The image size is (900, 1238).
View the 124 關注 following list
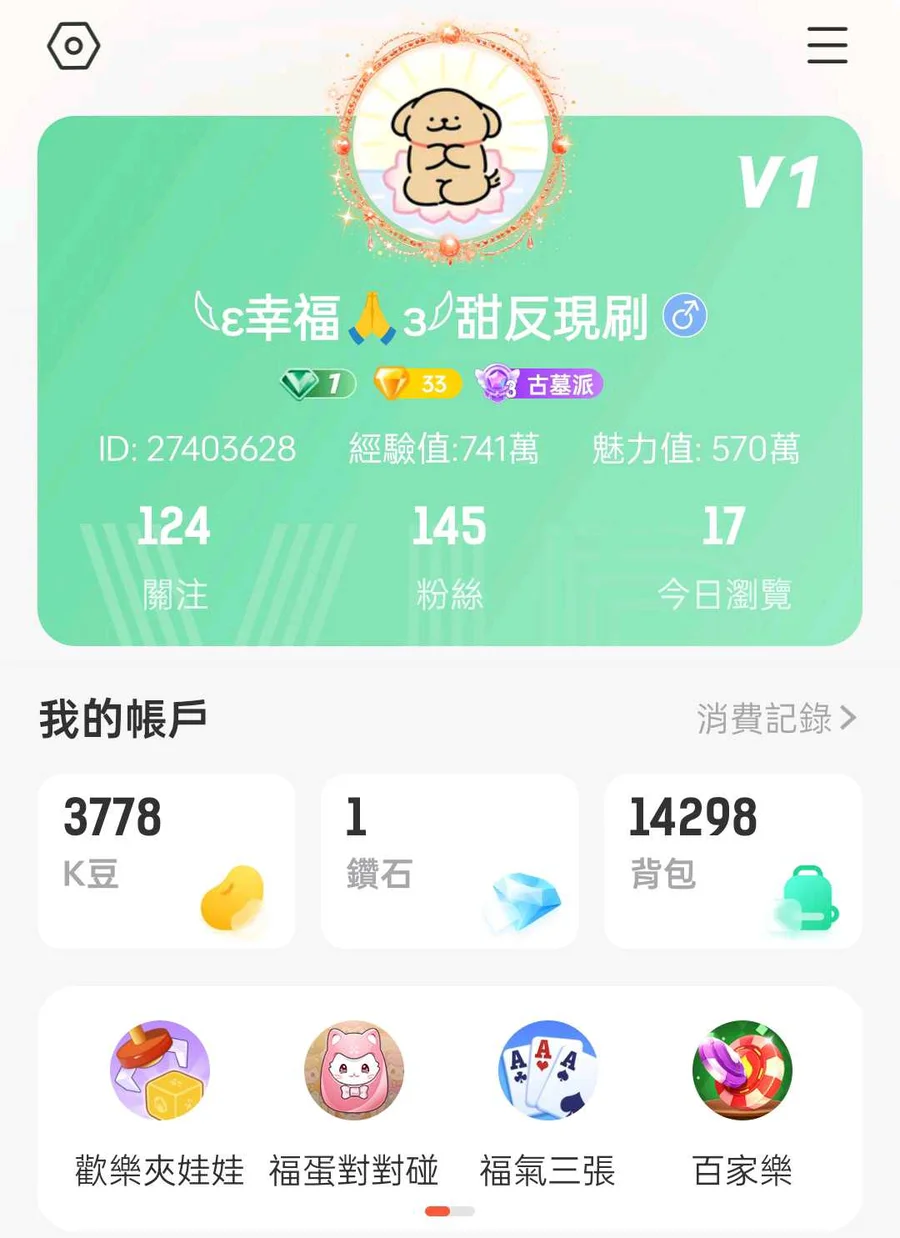(174, 556)
